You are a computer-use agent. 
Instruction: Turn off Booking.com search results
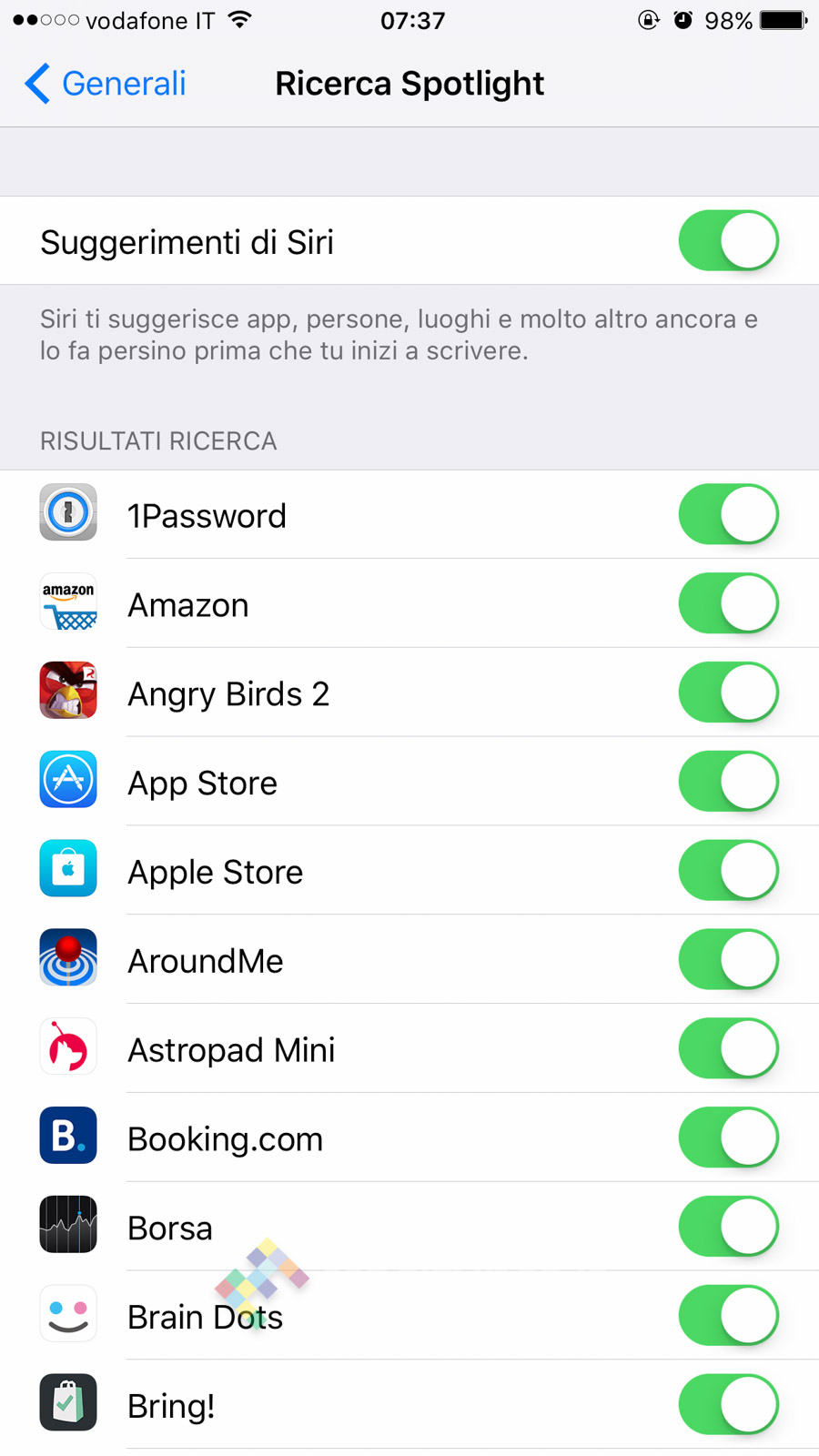click(x=728, y=1138)
